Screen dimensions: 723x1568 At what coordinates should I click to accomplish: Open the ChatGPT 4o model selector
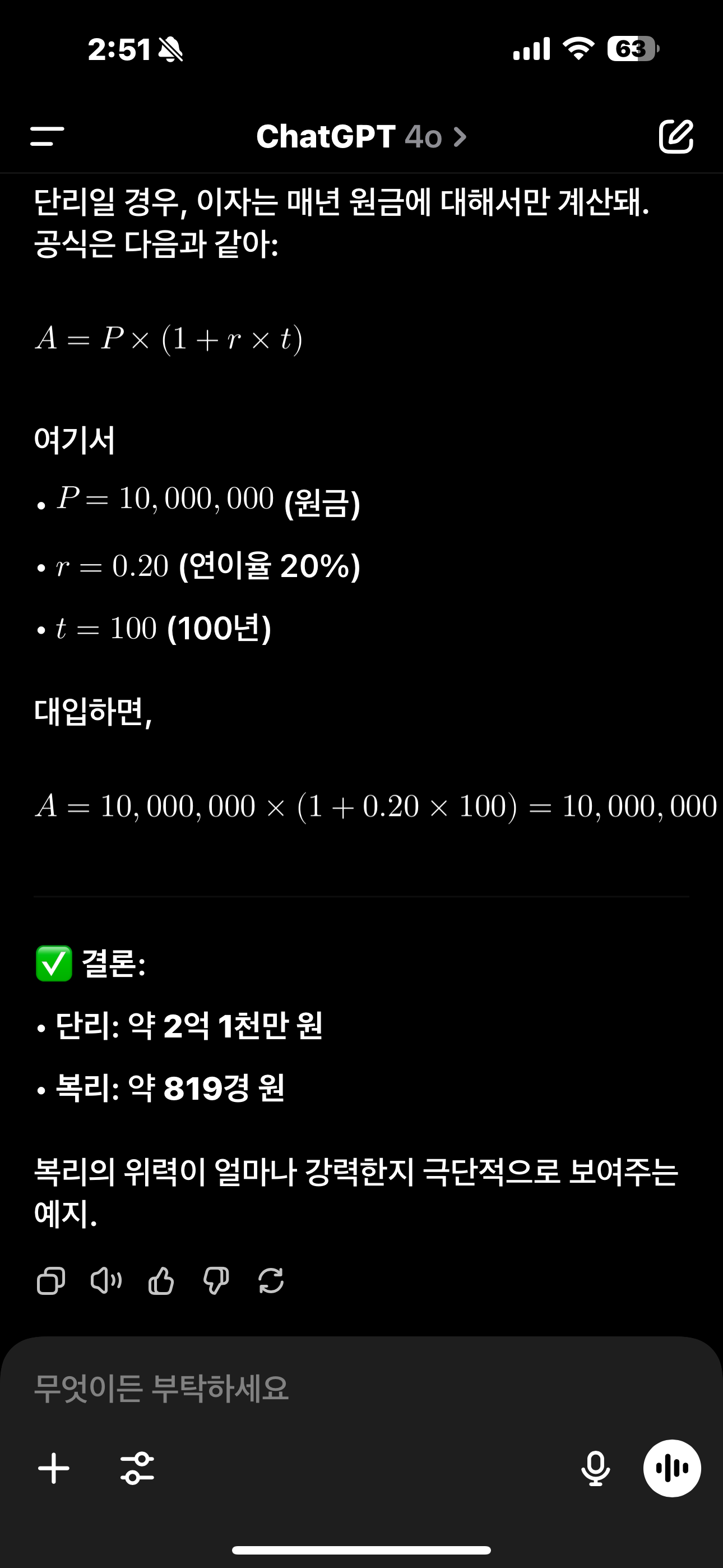pyautogui.click(x=361, y=136)
